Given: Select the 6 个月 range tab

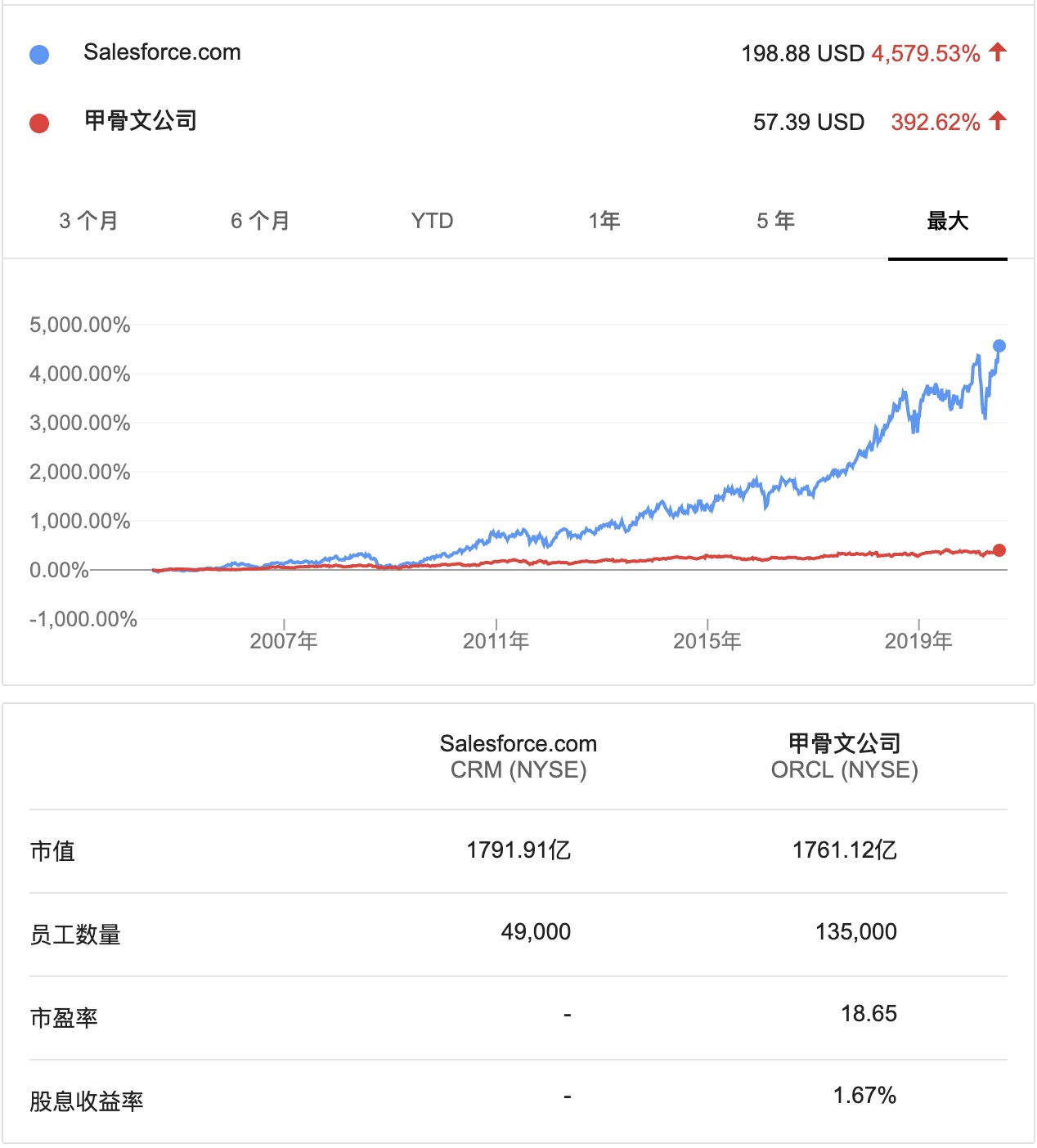Looking at the screenshot, I should coord(260,221).
